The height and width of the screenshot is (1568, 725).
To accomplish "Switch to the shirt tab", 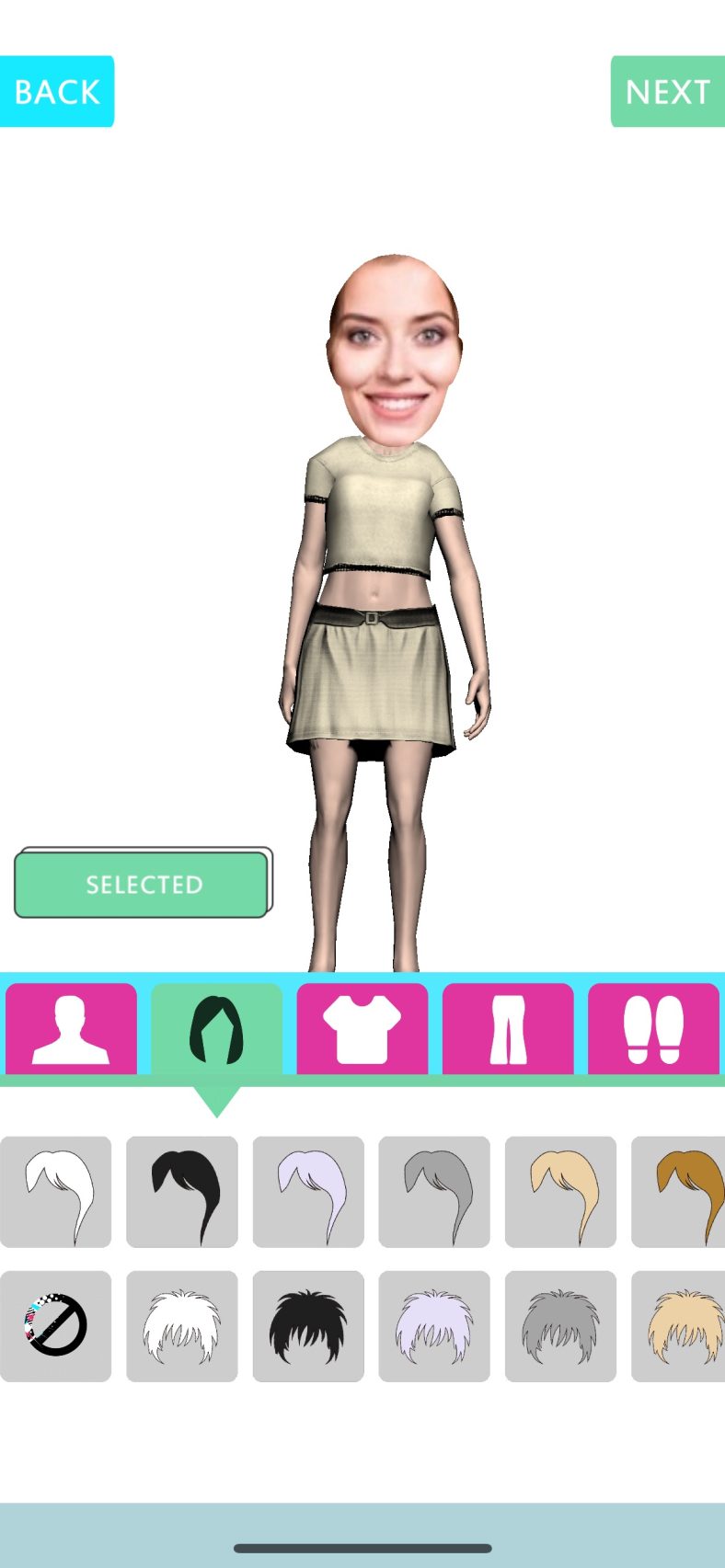I will pos(362,1029).
